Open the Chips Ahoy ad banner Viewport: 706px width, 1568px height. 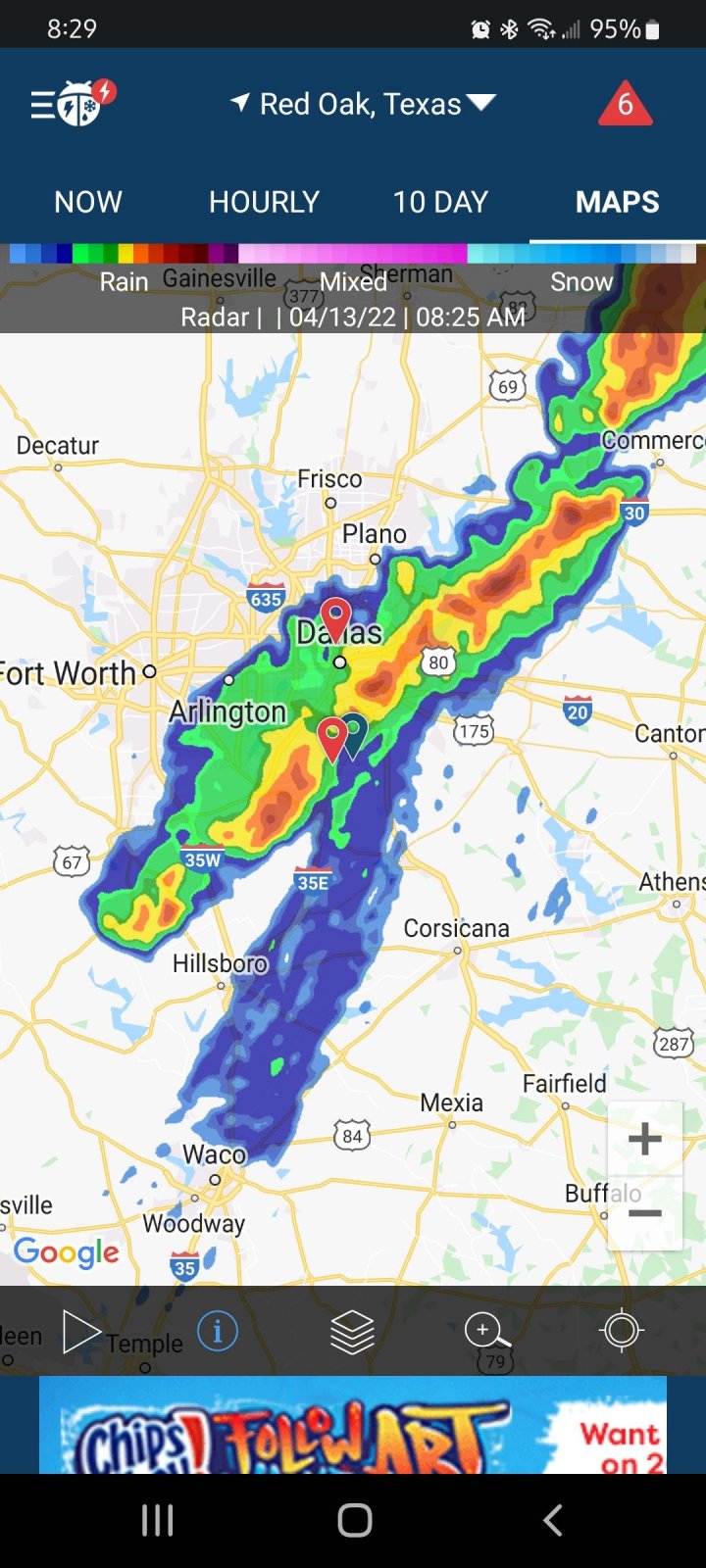(x=353, y=1425)
